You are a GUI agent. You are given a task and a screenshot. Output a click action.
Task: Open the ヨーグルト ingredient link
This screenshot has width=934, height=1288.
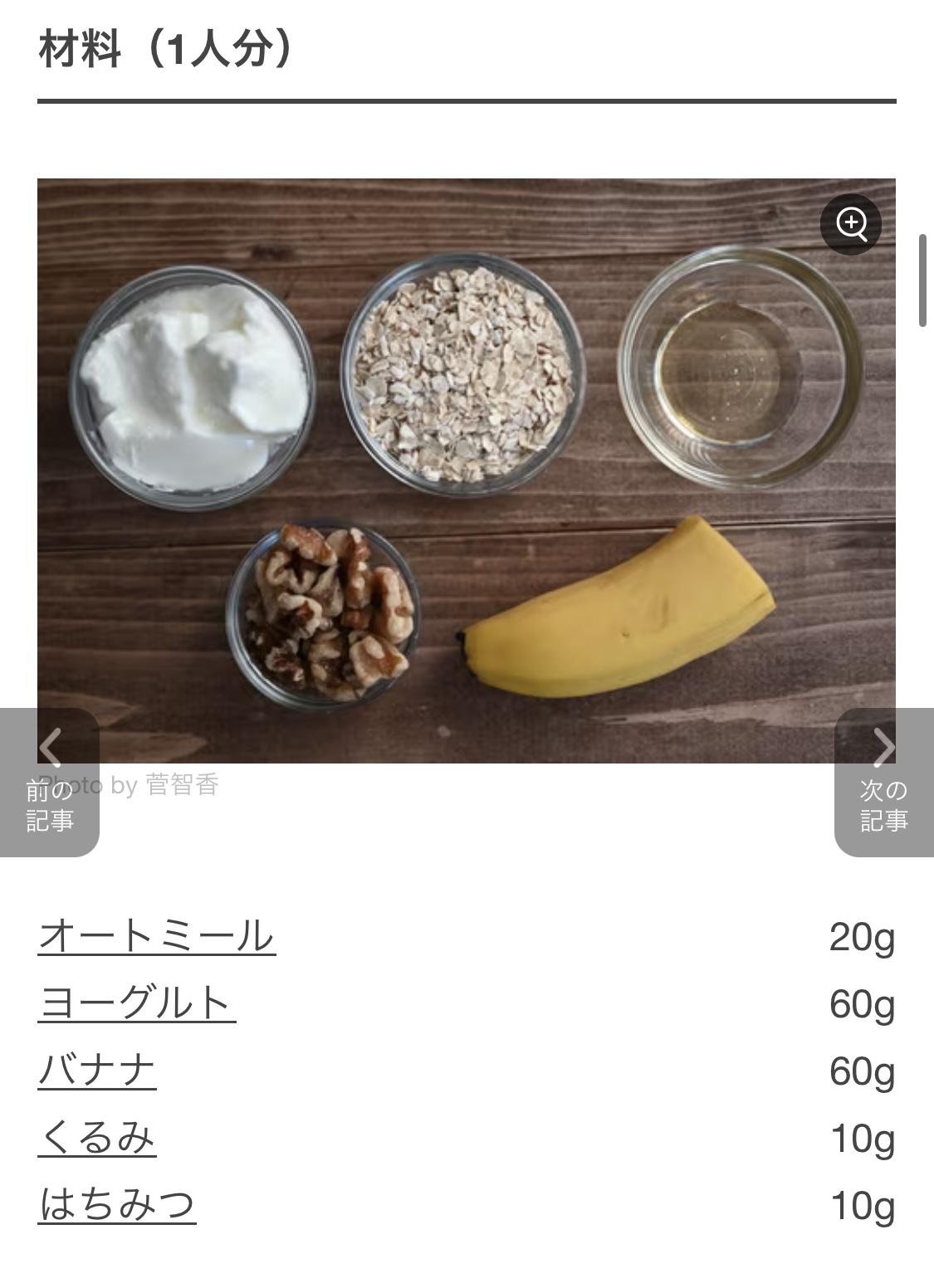(x=136, y=1003)
